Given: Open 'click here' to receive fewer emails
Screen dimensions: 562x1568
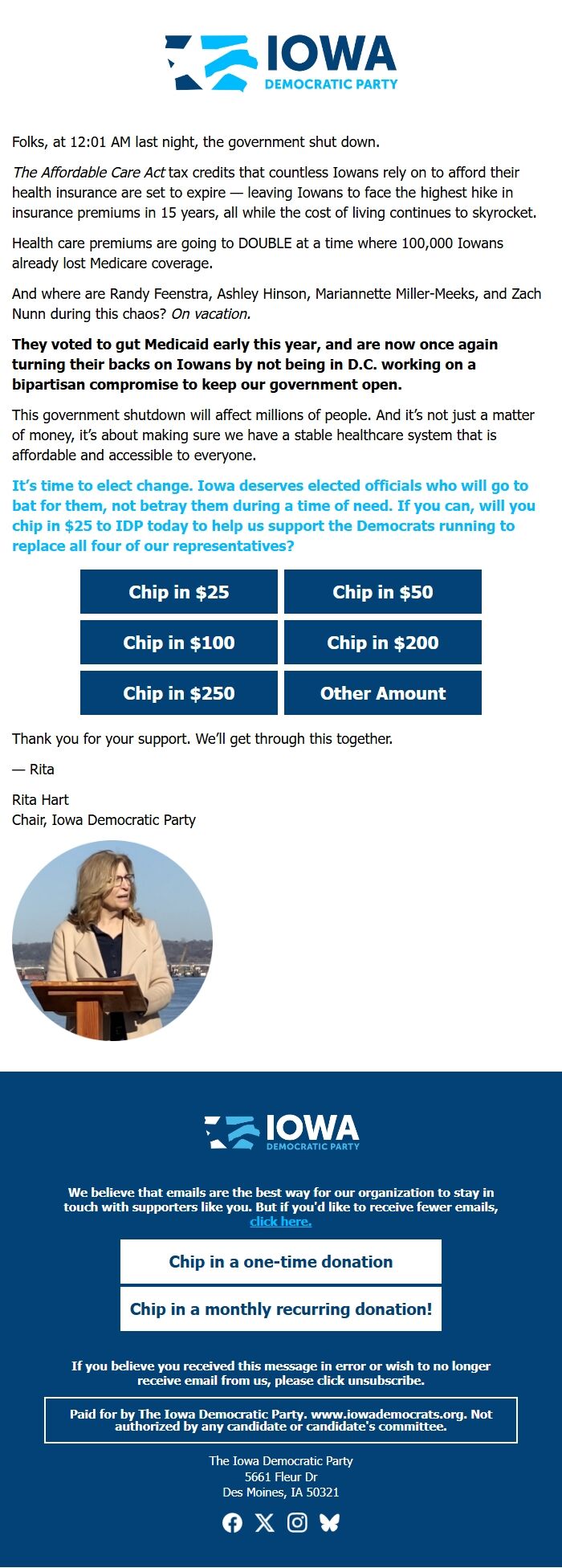Looking at the screenshot, I should coord(280,1222).
